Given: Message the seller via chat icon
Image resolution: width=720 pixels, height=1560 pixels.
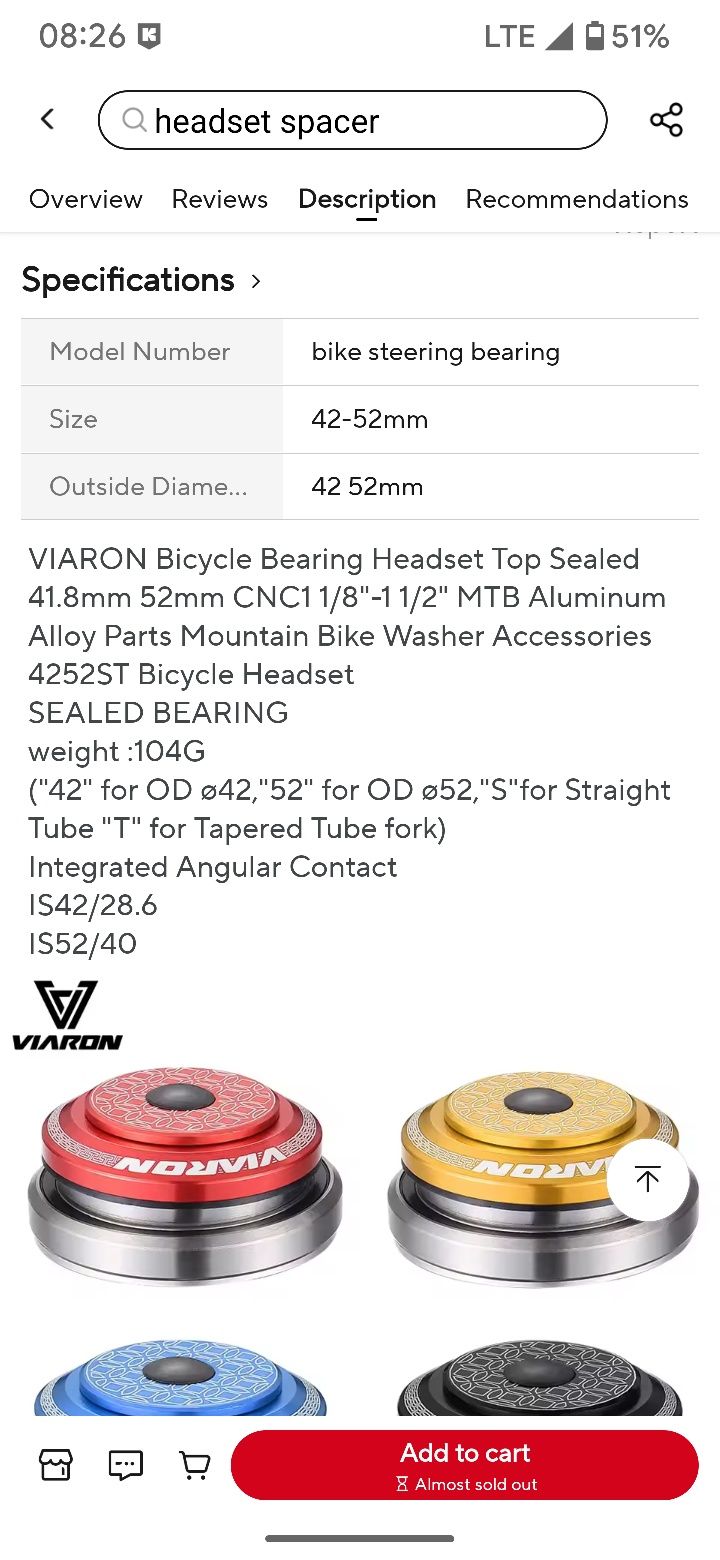Looking at the screenshot, I should tap(126, 1465).
